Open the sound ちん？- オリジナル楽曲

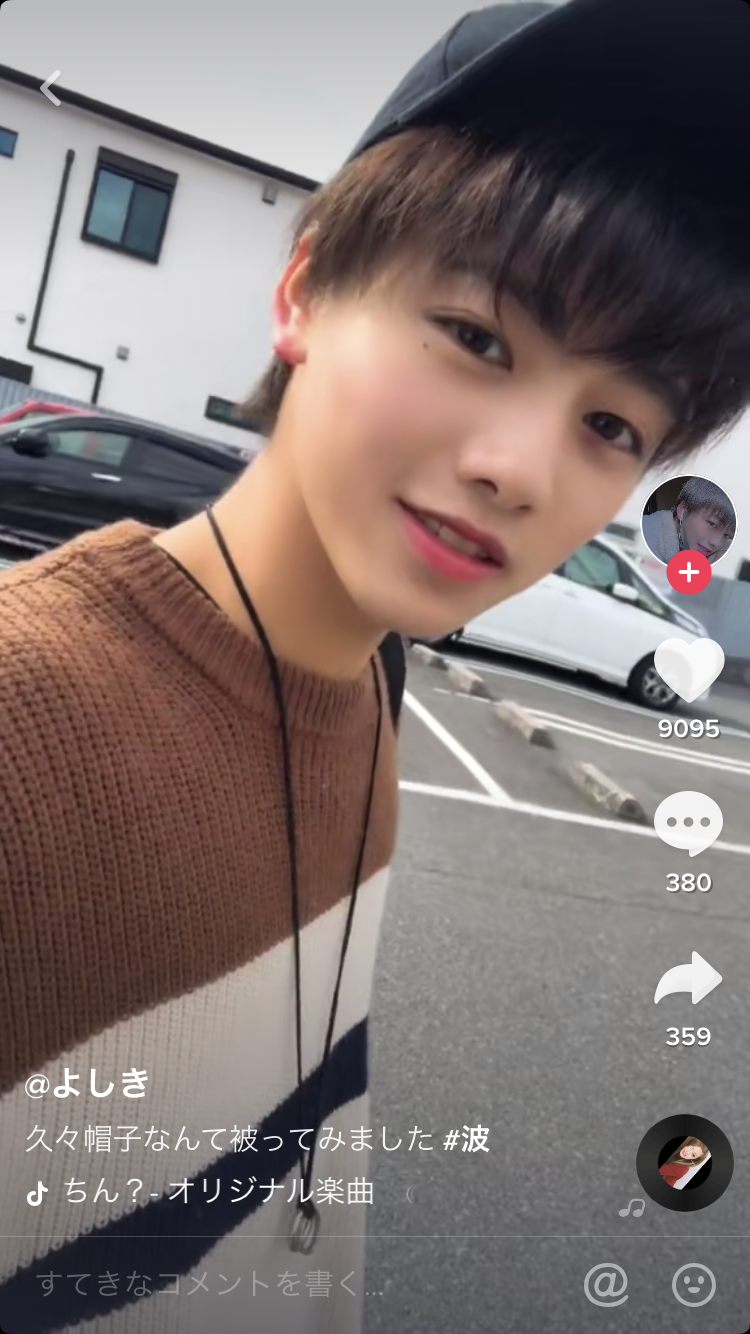pos(218,1191)
